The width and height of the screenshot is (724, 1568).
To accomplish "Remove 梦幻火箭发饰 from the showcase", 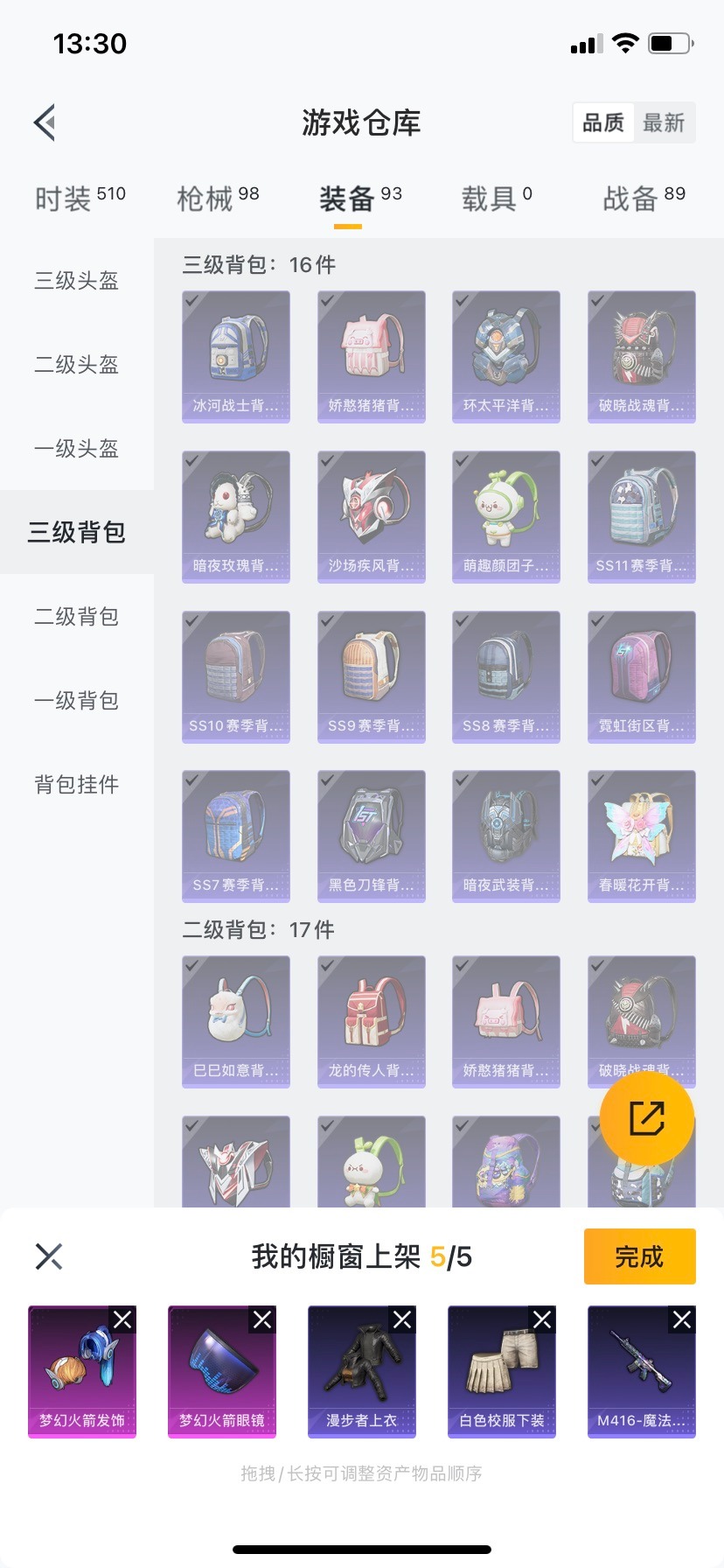I will coord(122,1319).
